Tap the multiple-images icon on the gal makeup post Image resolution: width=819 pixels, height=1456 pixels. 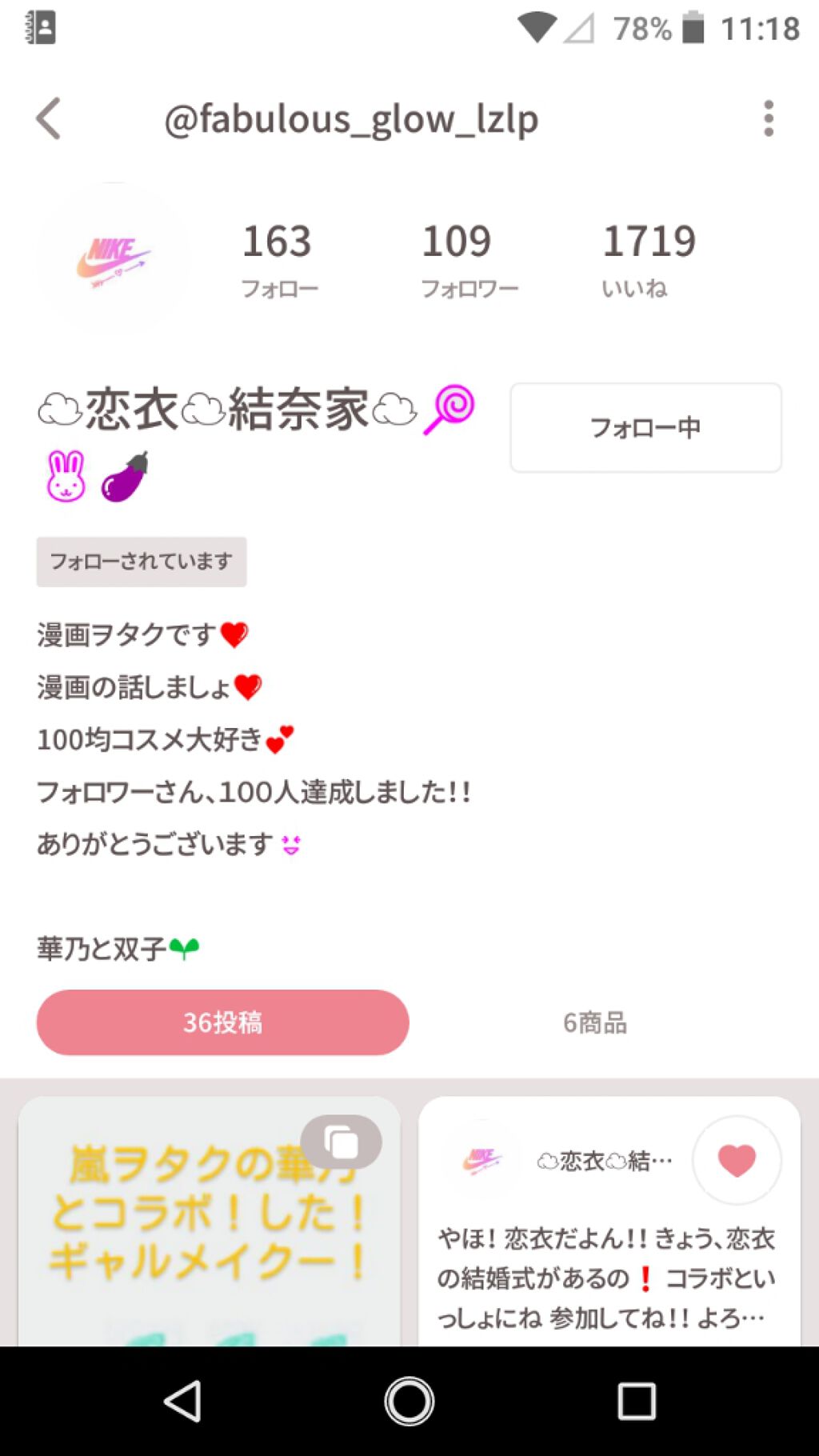pos(342,1142)
